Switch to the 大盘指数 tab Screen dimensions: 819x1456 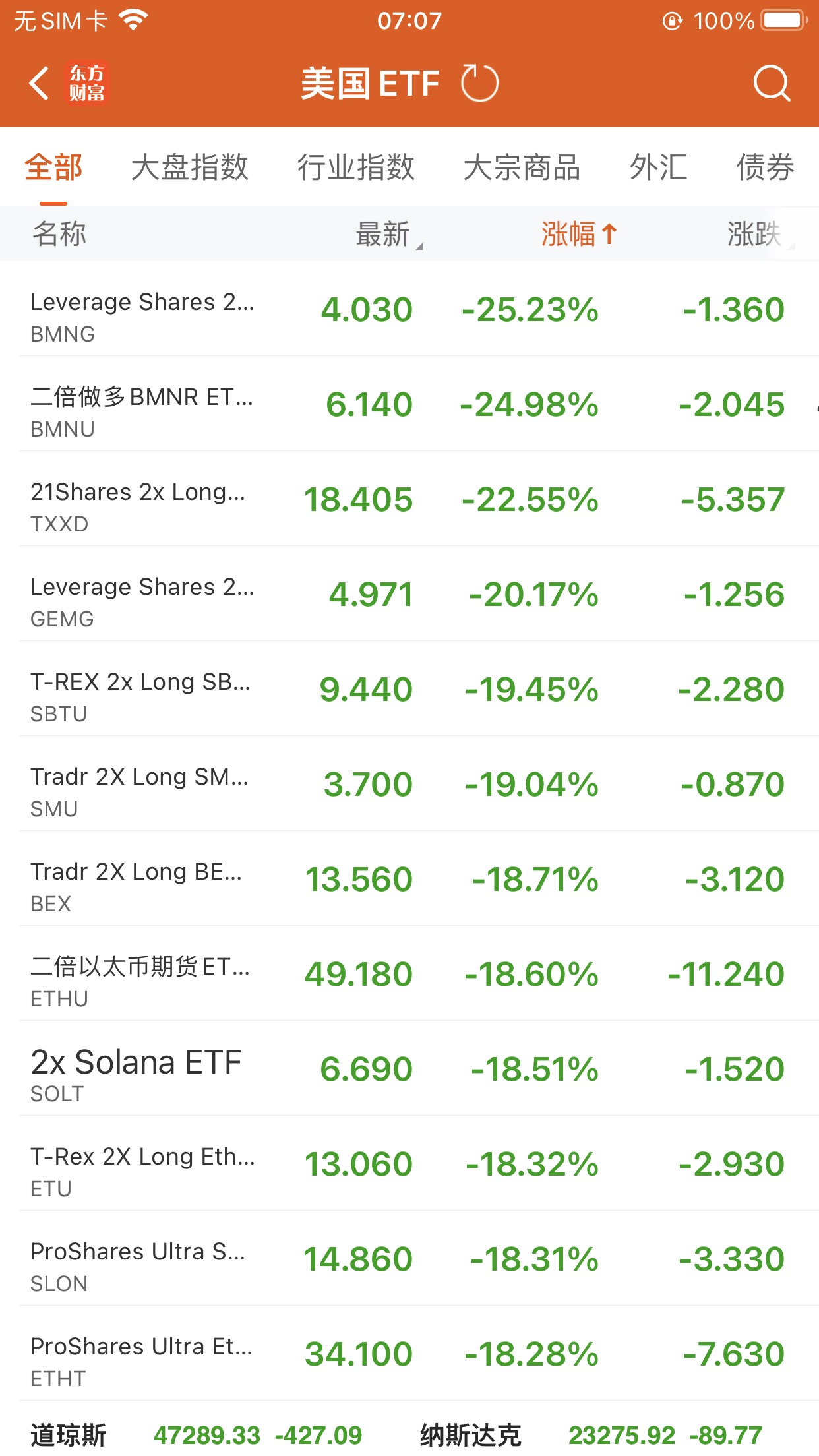[x=189, y=167]
